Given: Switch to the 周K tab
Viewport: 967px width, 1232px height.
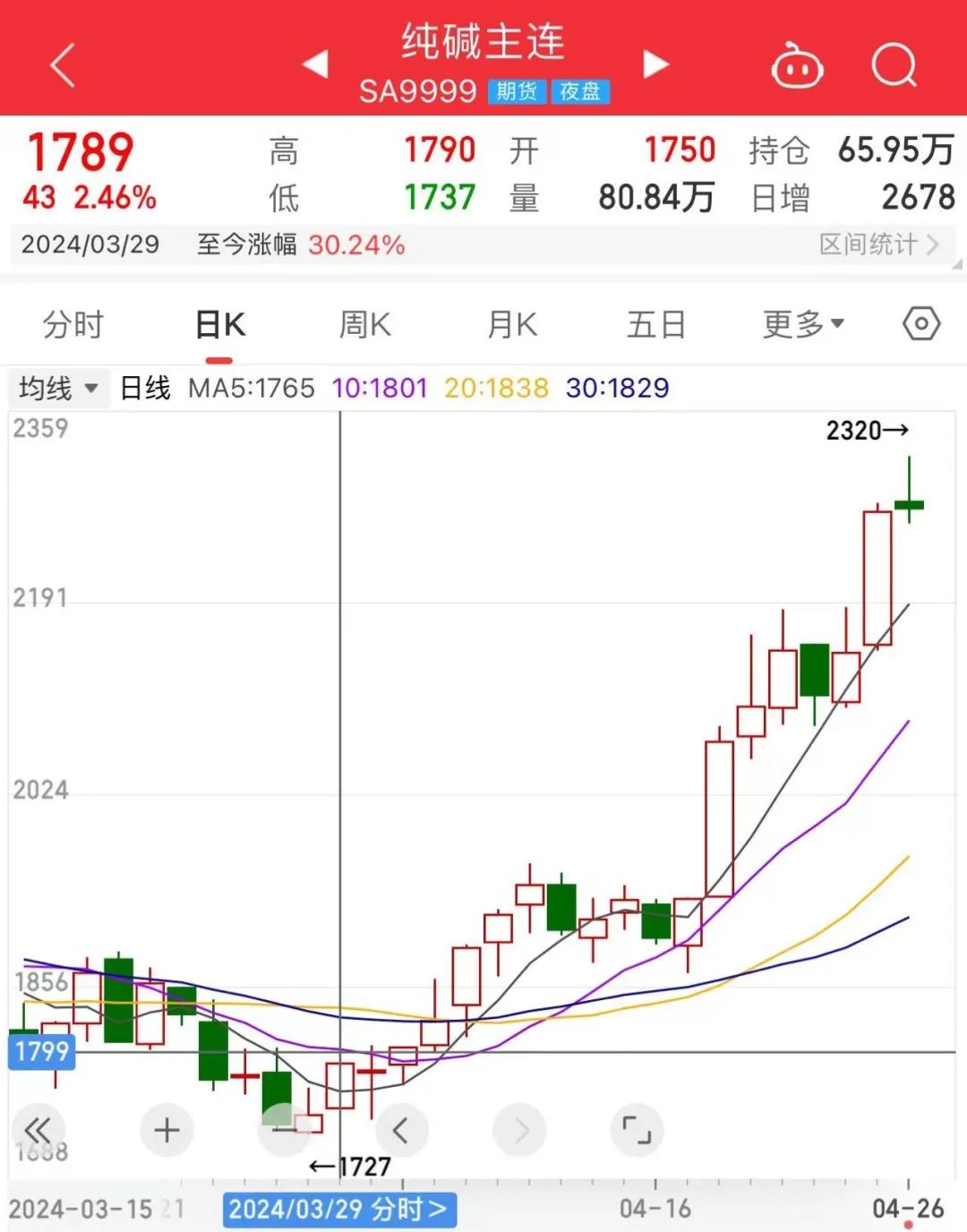Looking at the screenshot, I should pyautogui.click(x=365, y=325).
